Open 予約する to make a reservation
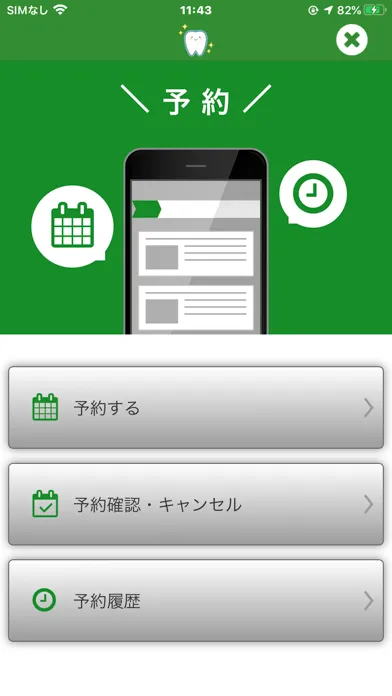Screen dimensions: 392x696 196,407
